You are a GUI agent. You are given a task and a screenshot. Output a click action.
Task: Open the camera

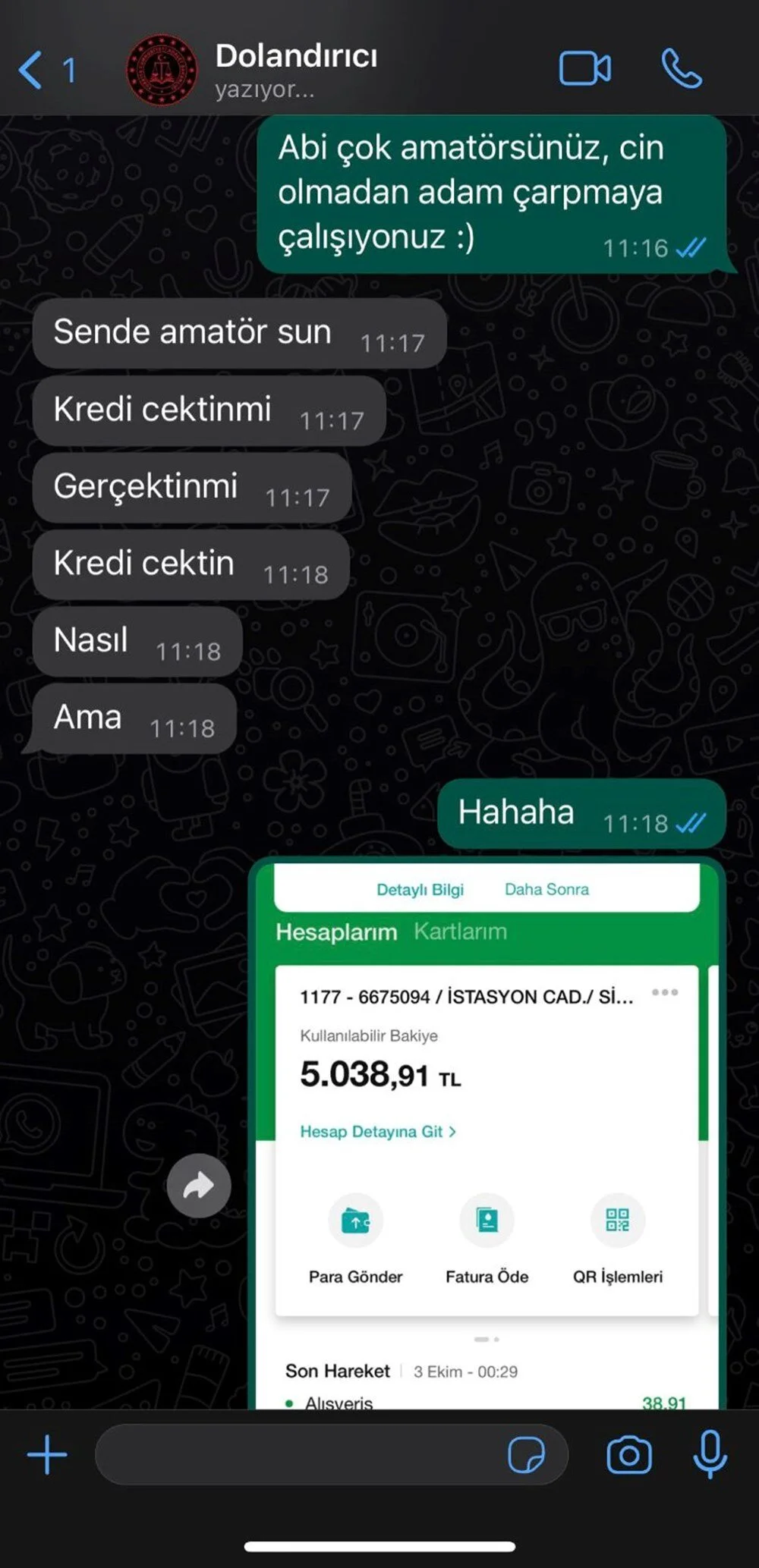[x=628, y=1454]
